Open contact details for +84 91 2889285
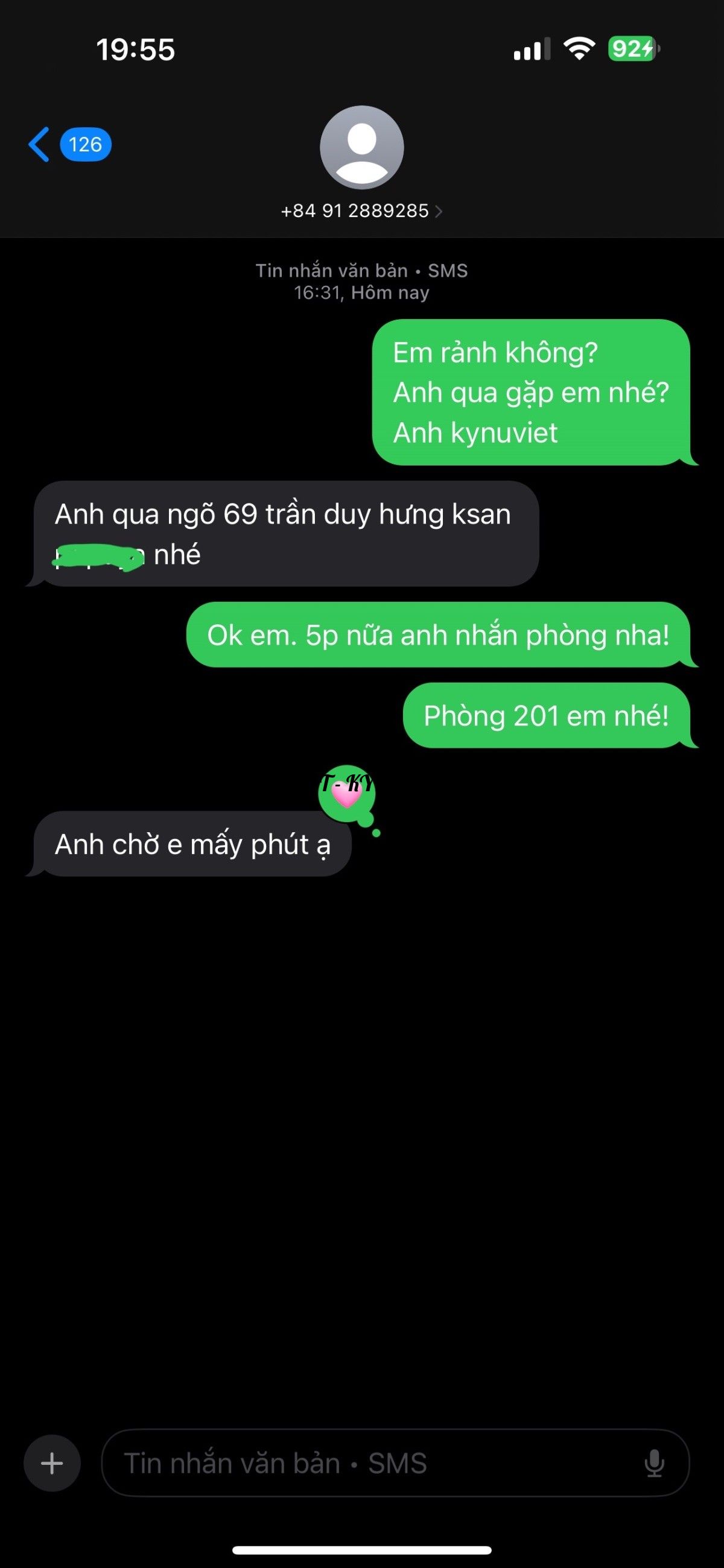Viewport: 724px width, 1568px height. coord(361,210)
